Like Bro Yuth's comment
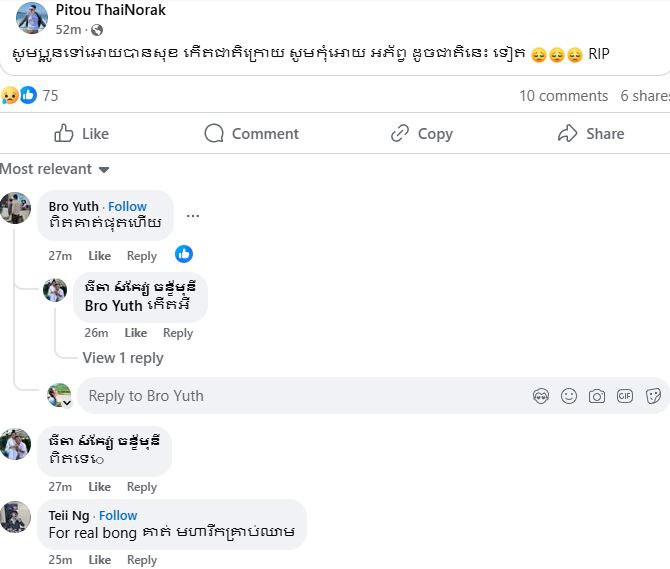Viewport: 670px width, 569px height. [100, 256]
